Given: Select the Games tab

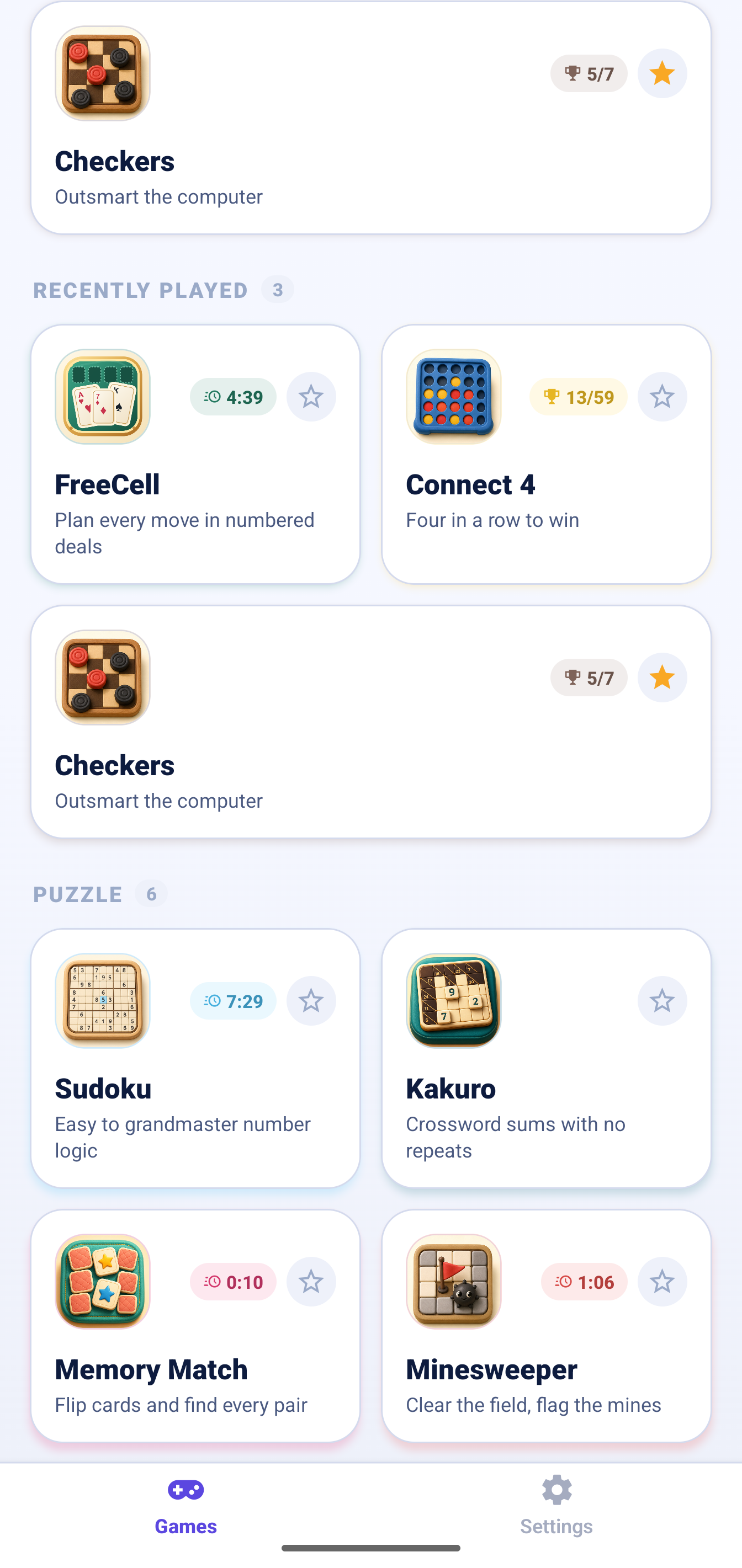Looking at the screenshot, I should point(185,1505).
